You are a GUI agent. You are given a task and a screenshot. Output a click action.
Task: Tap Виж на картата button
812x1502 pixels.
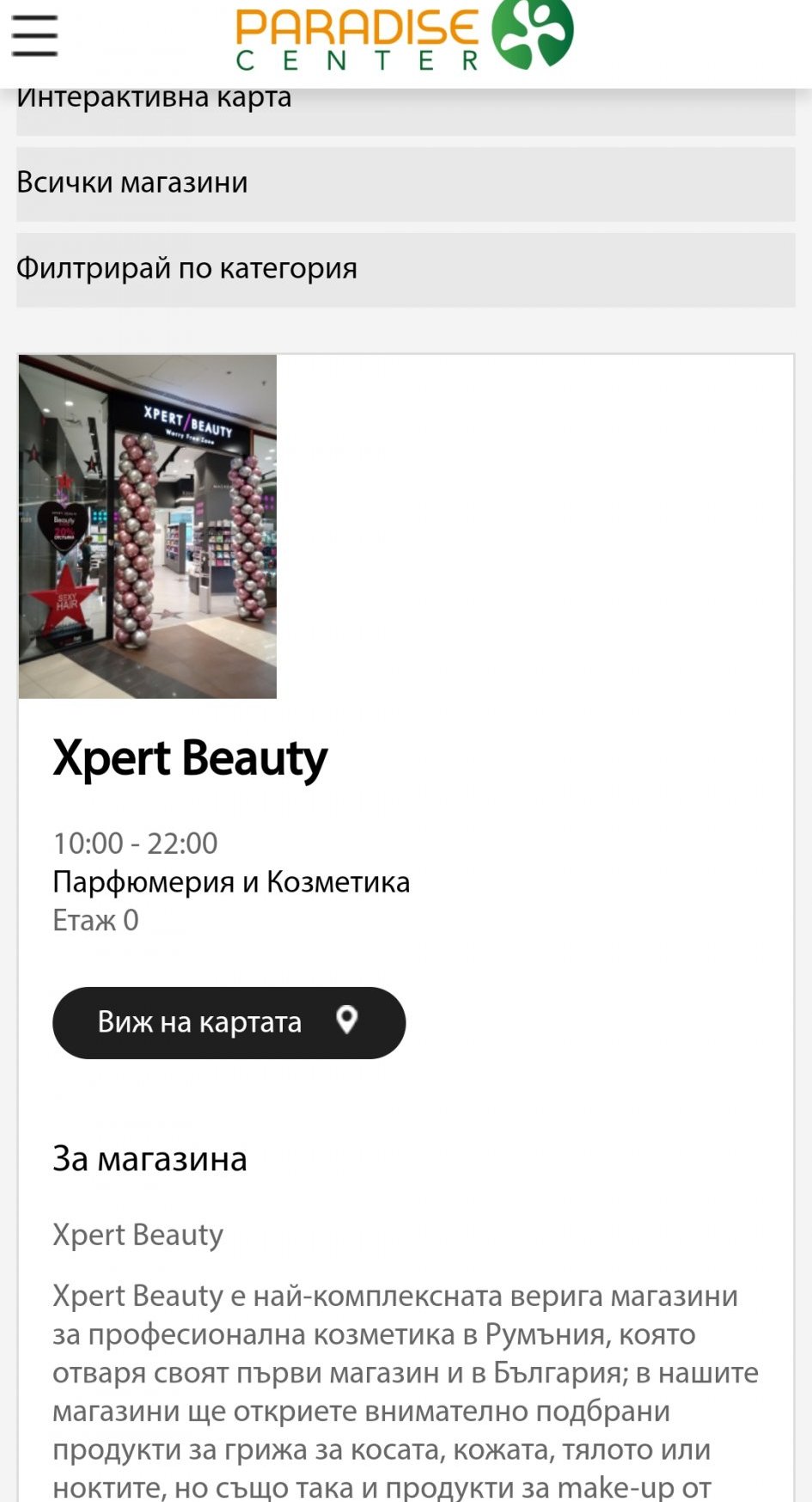coord(229,1022)
